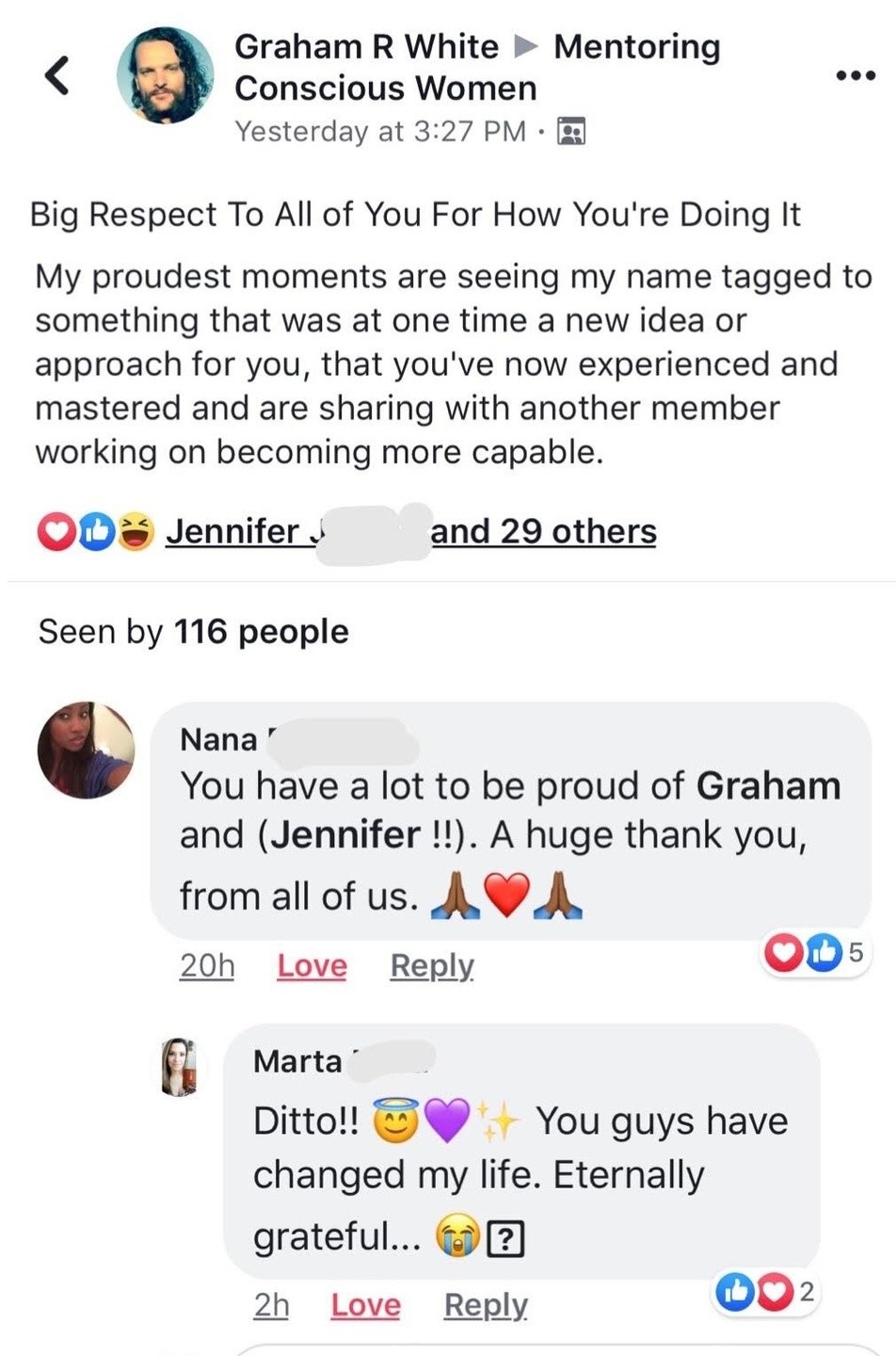This screenshot has height=1356, width=896.
Task: Reply to Marta's comment
Action: [x=486, y=1305]
